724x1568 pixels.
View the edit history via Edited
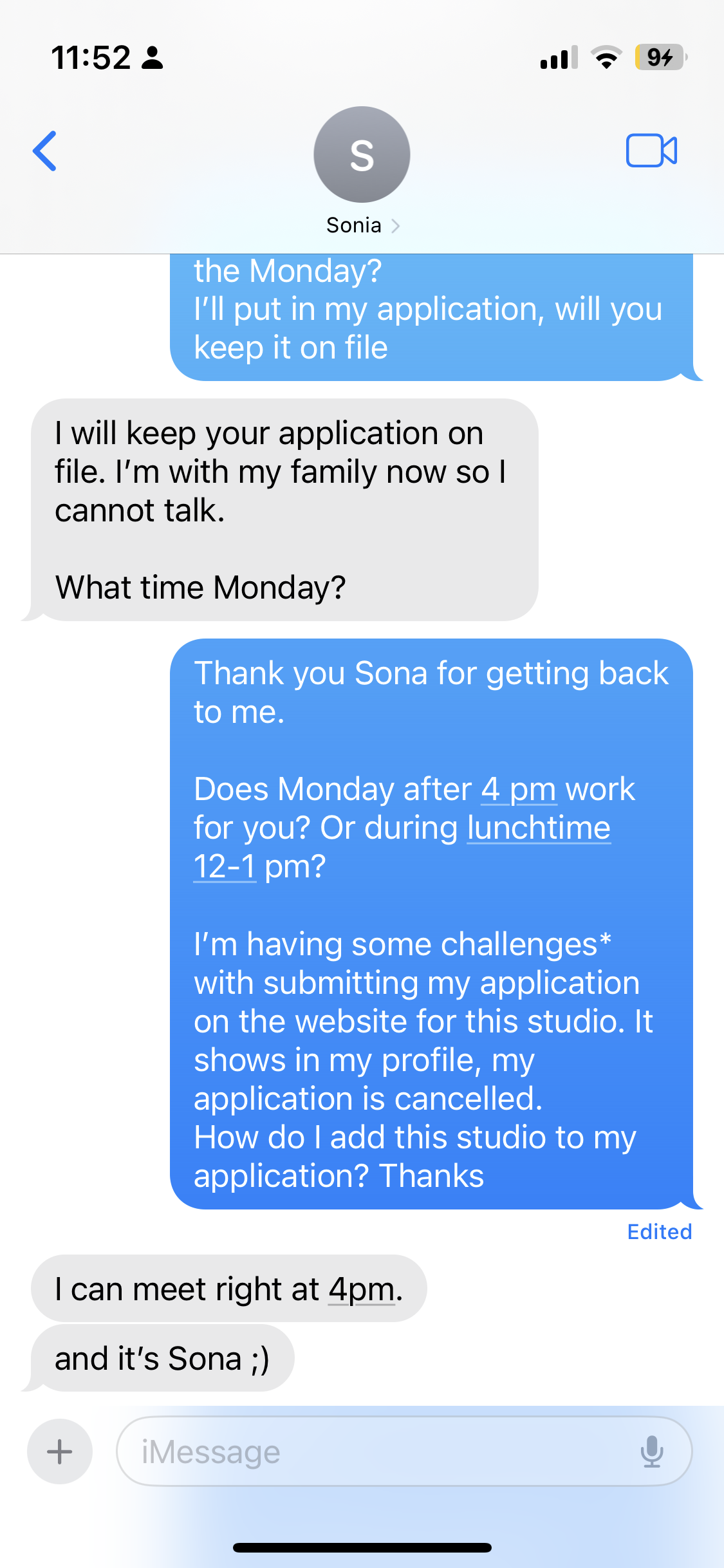659,1231
